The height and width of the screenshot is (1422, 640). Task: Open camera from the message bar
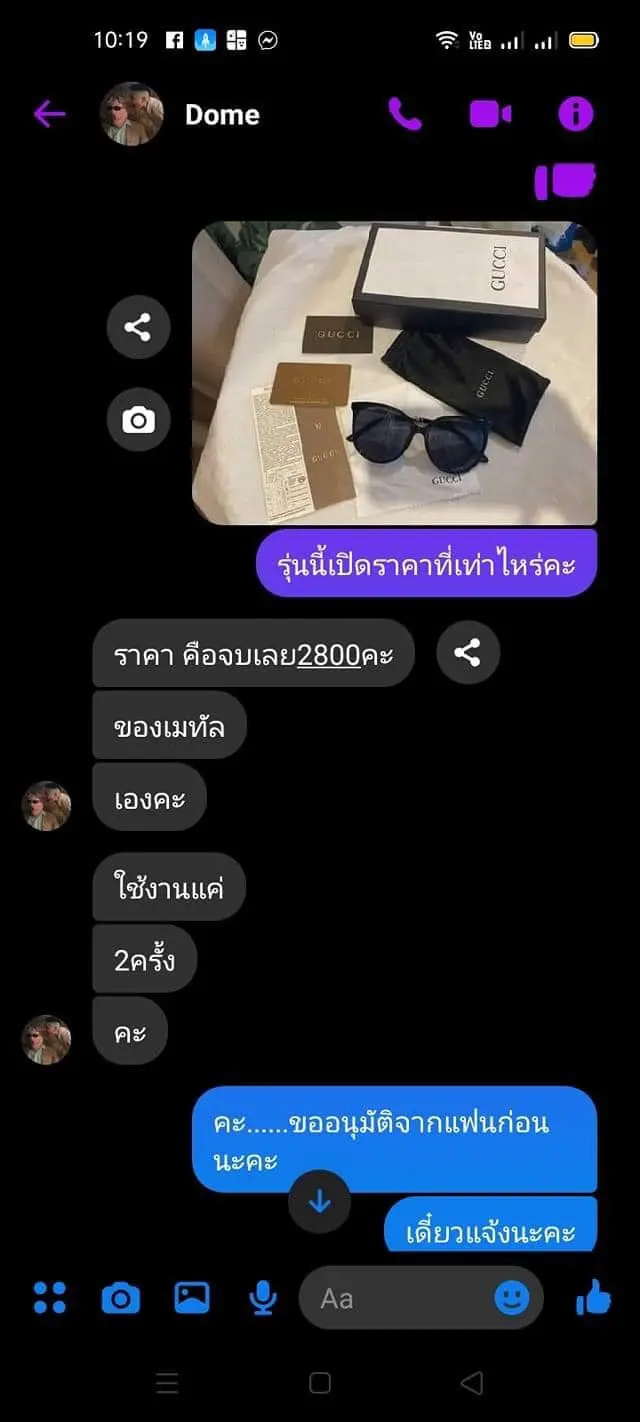(x=120, y=1298)
